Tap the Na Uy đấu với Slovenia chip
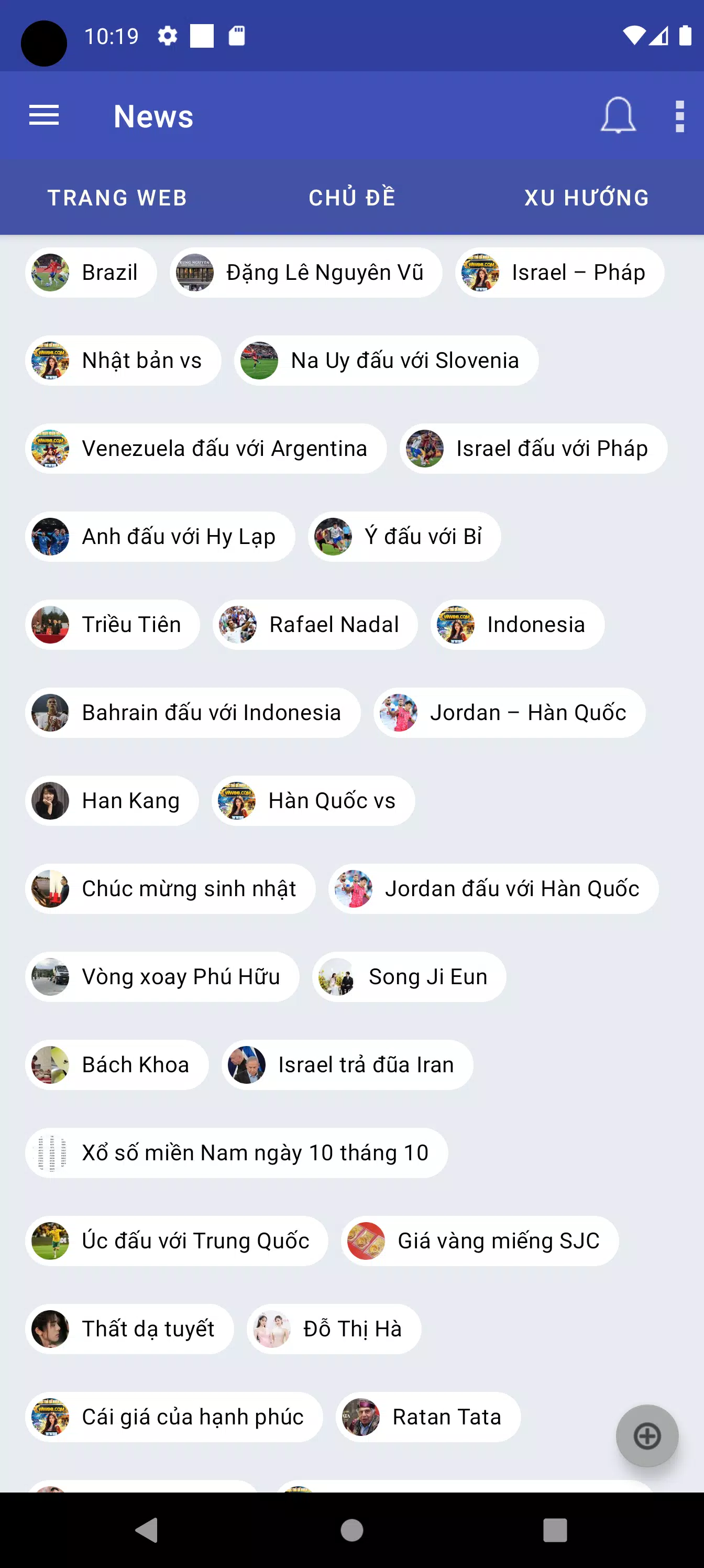The width and height of the screenshot is (704, 1568). point(386,361)
